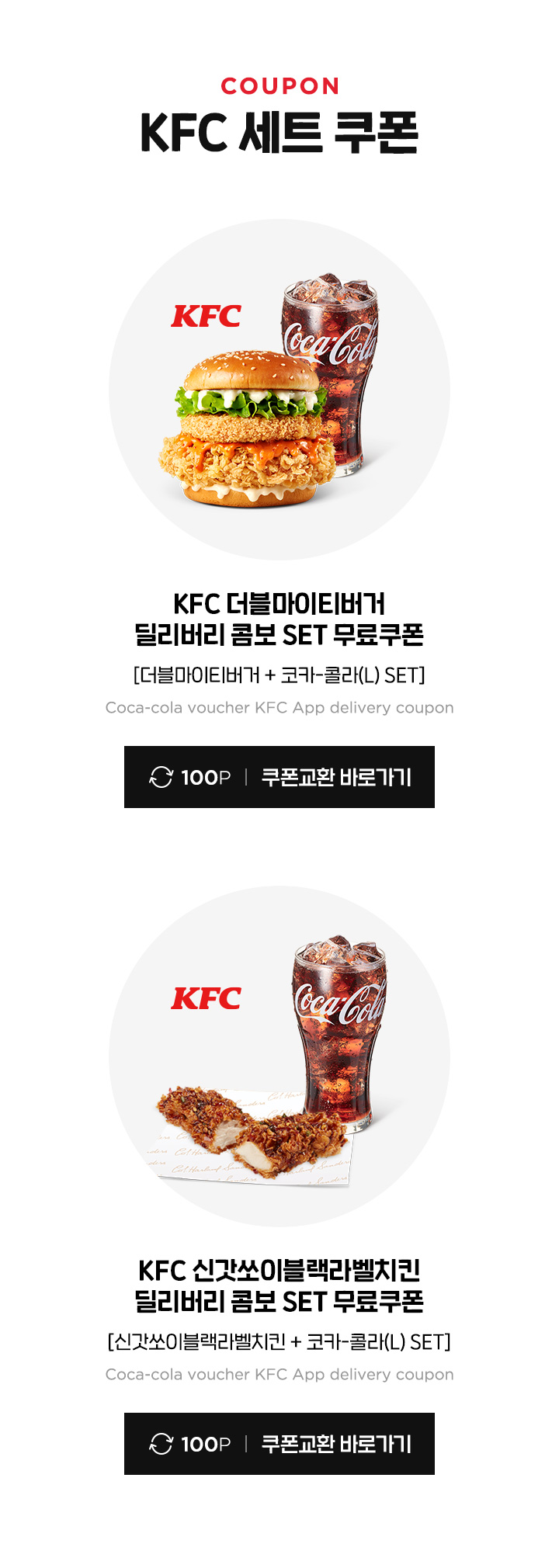Exchange points for the 신갓쏘이블랙라벨치킨 combo coupon
The image size is (559, 1568).
[x=279, y=1444]
